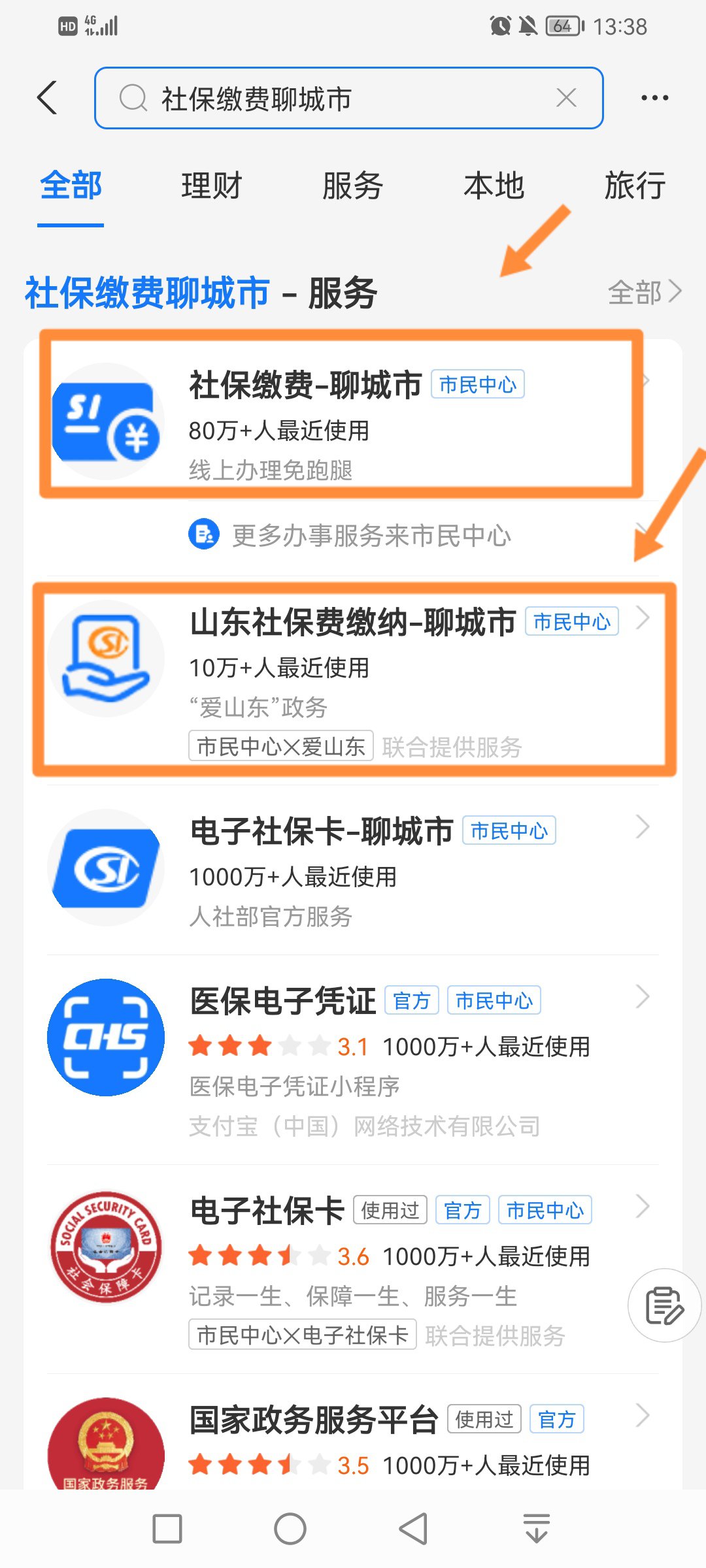Select the 全部 tab

click(71, 186)
